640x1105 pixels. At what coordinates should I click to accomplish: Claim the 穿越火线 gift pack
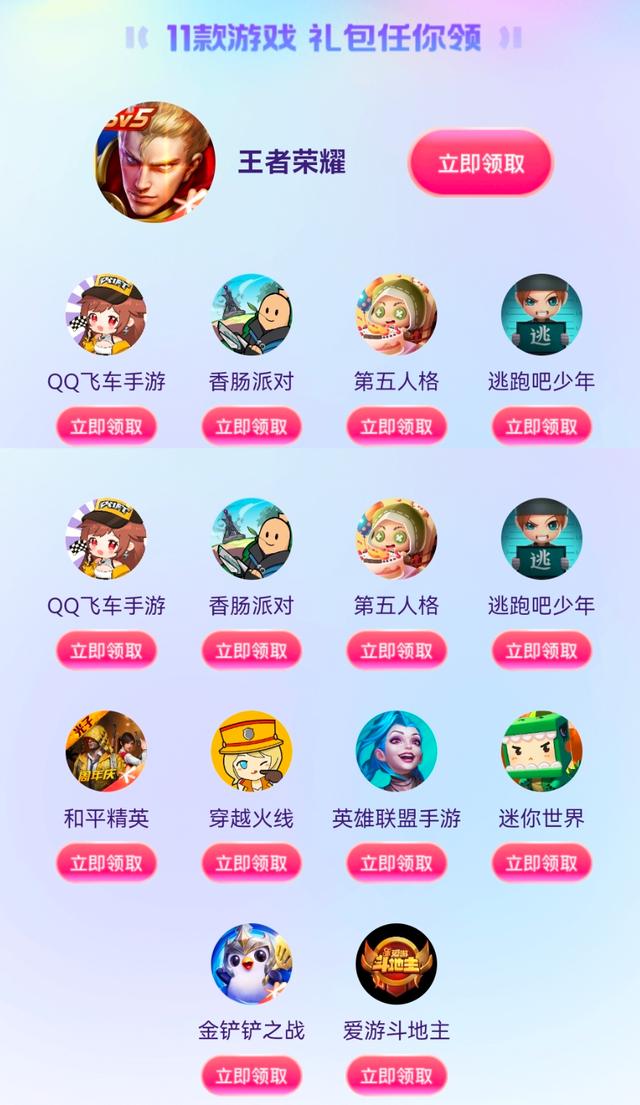pyautogui.click(x=251, y=863)
